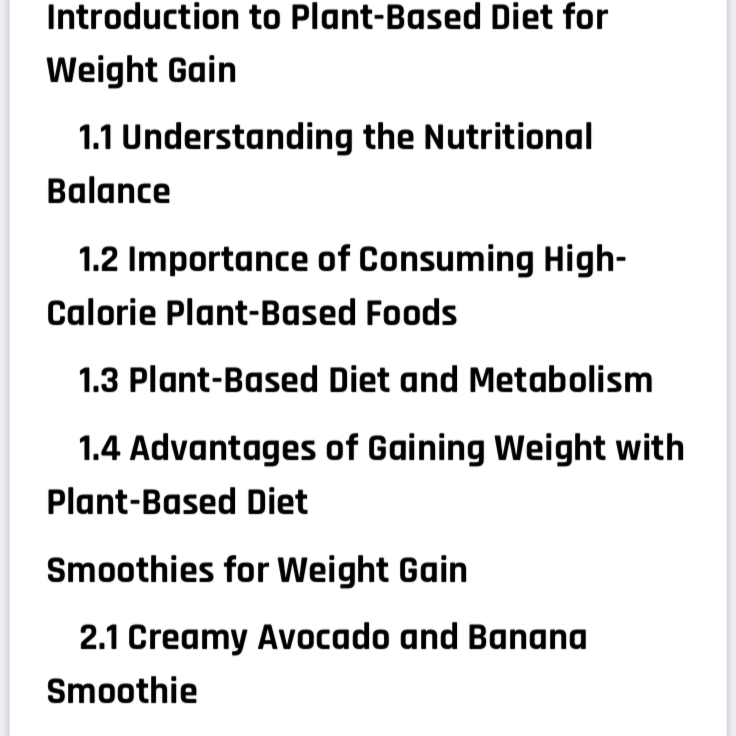Go to 1.2 Importance of Consuming High-Calorie Foods
The width and height of the screenshot is (736, 736).
(352, 259)
